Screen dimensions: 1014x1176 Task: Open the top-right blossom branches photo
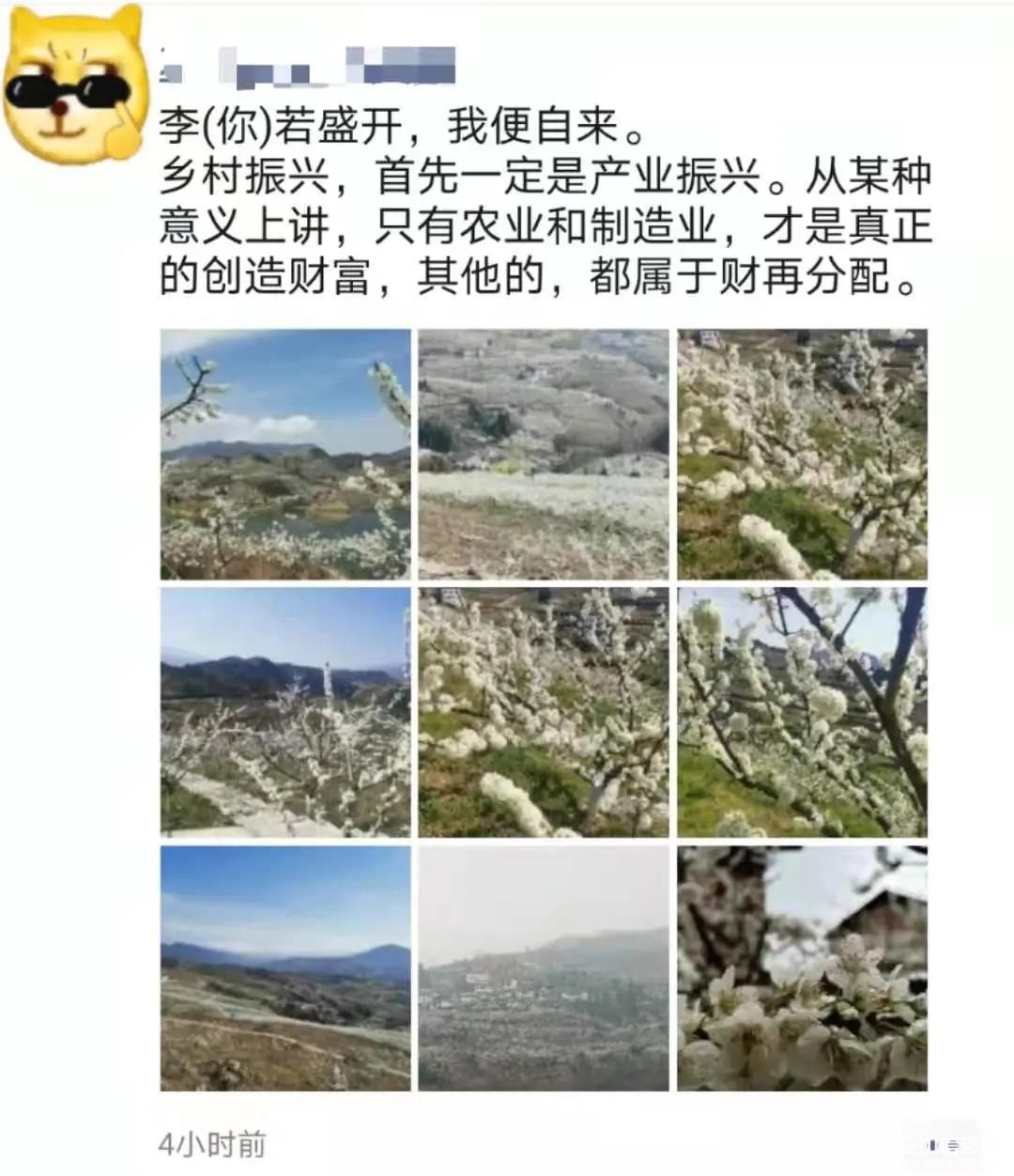(802, 454)
